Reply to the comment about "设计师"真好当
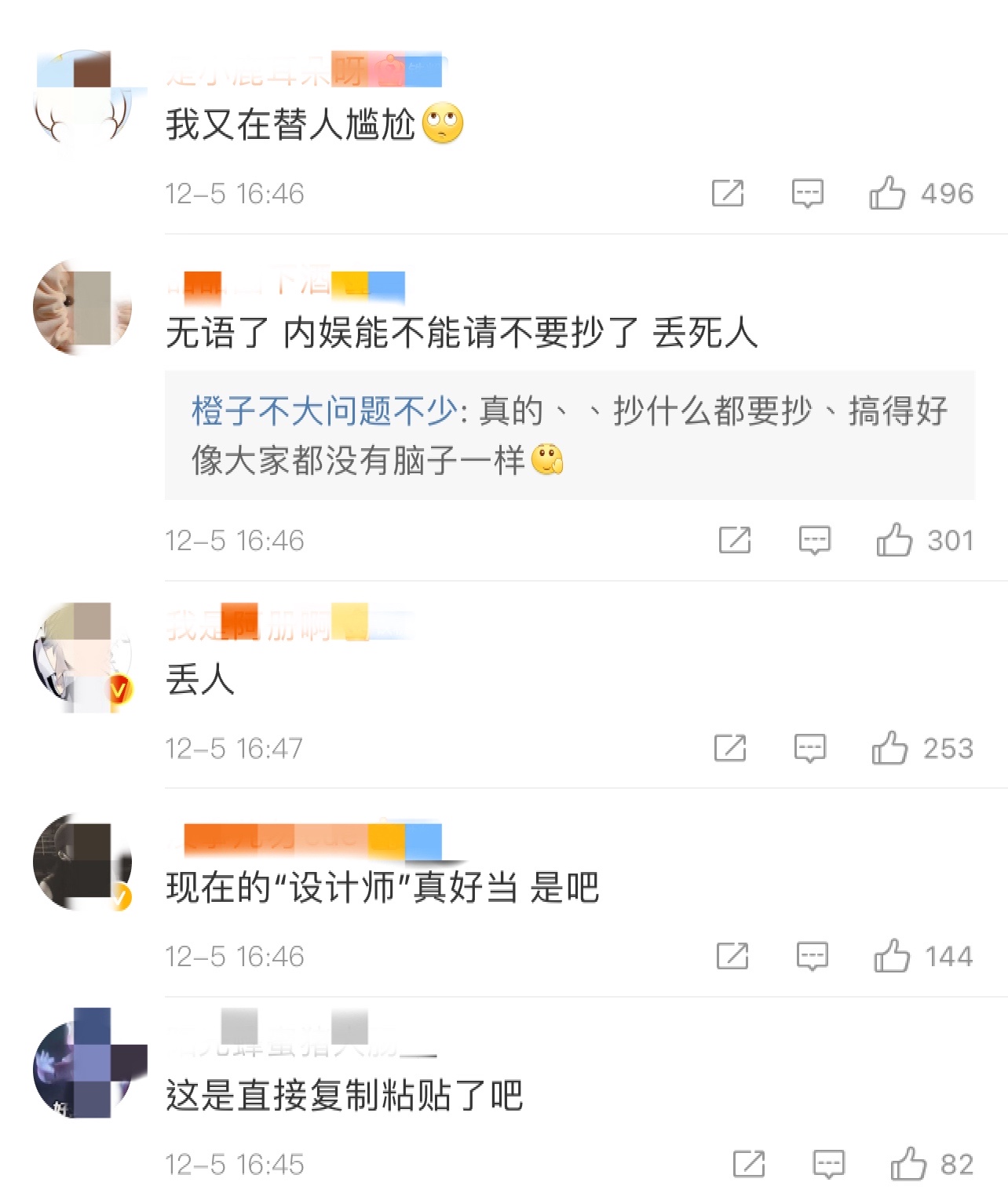 (x=812, y=956)
